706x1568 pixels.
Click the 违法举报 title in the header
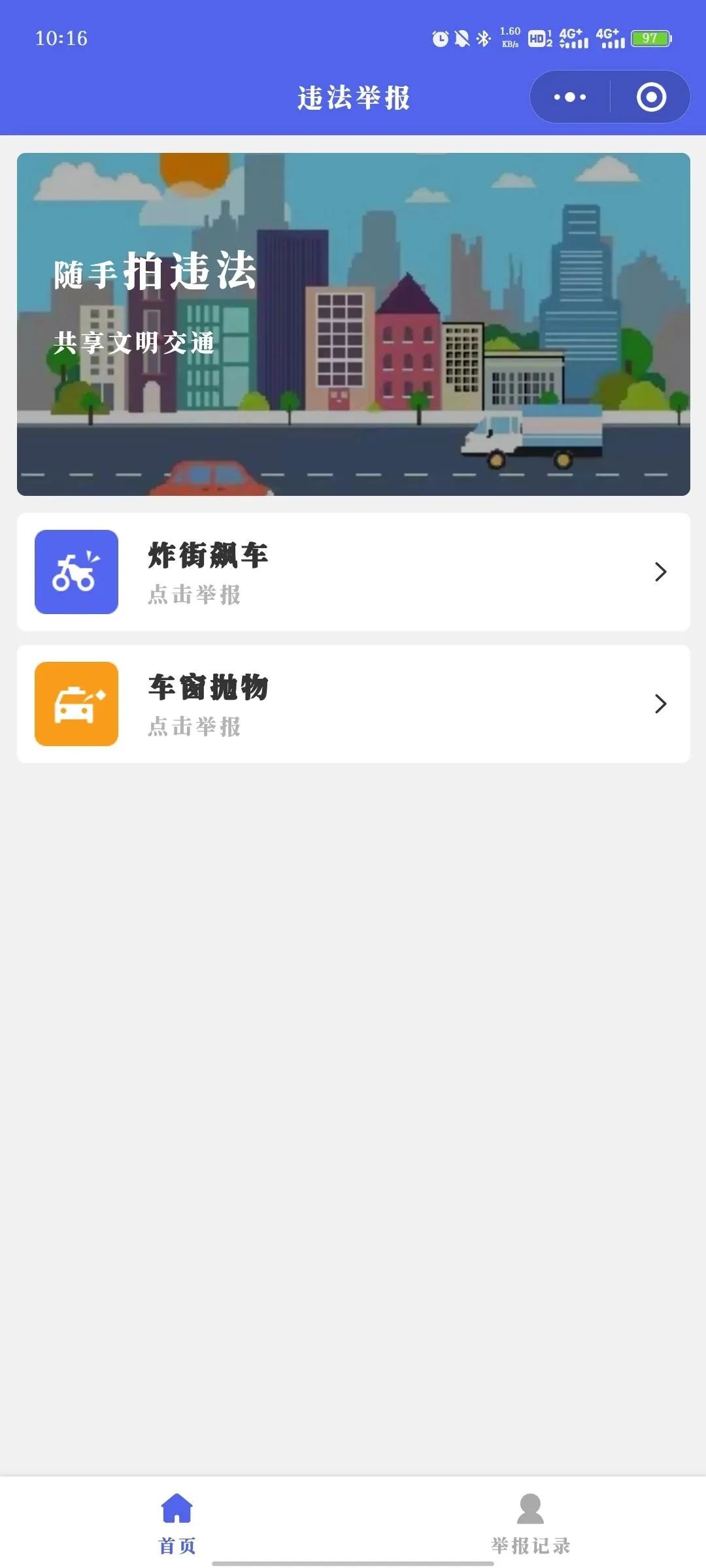353,97
